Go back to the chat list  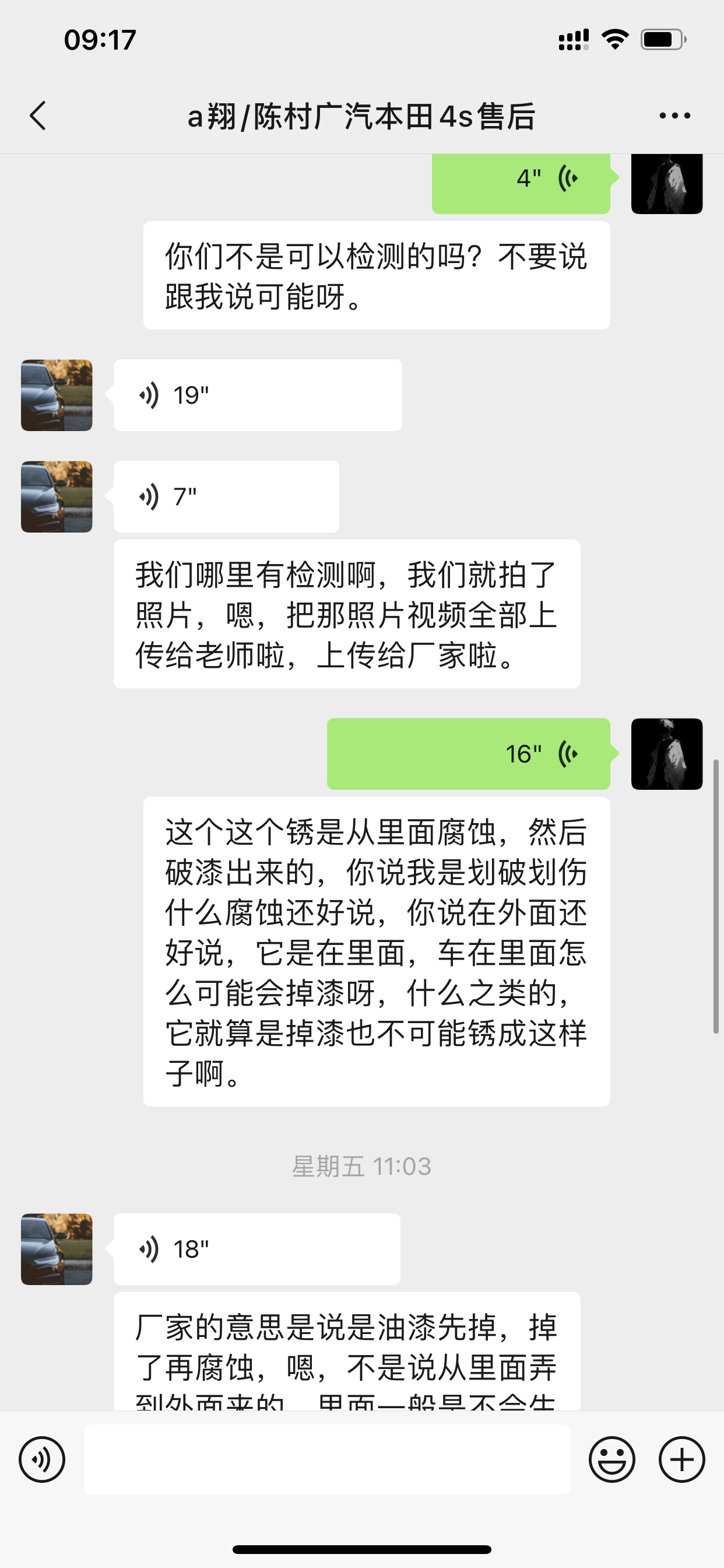point(38,116)
